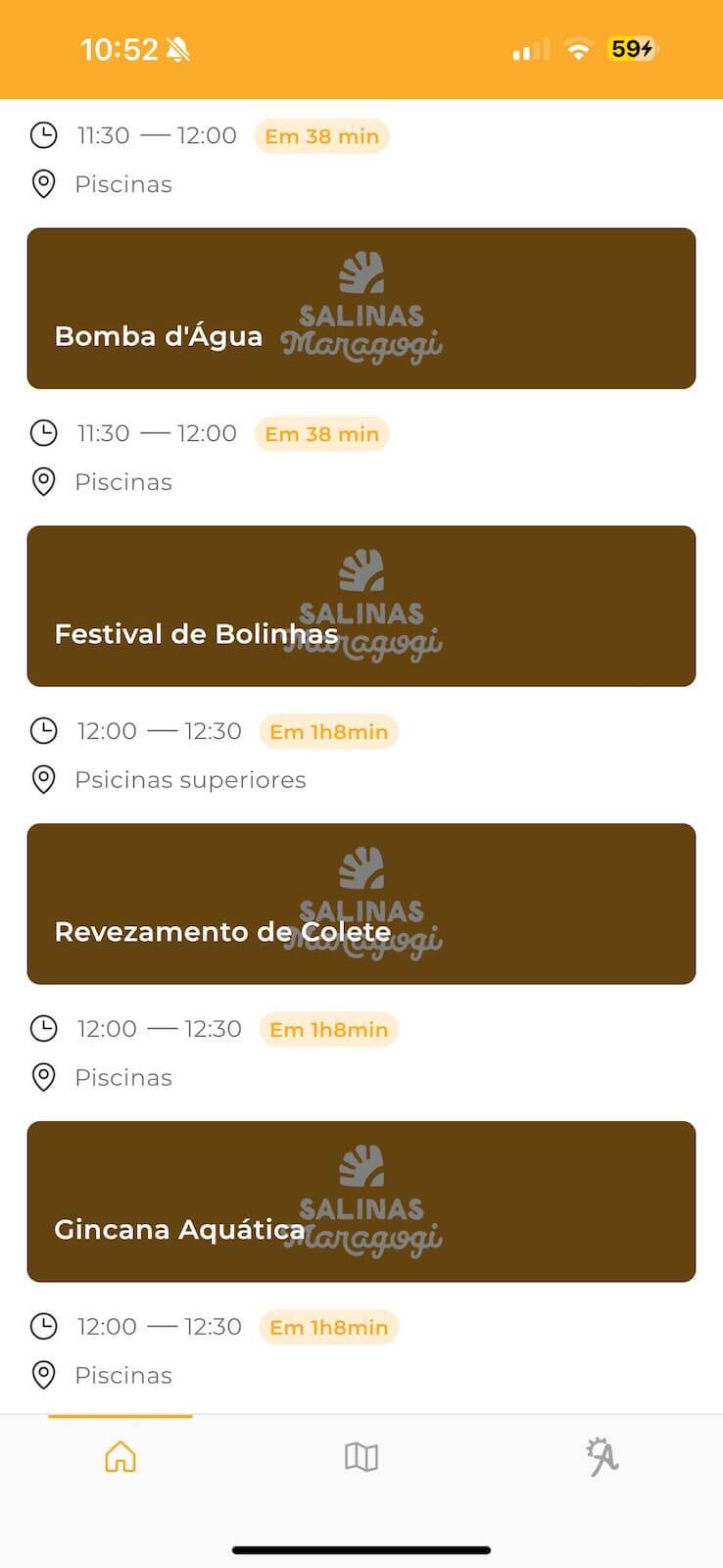Go to the home tab
This screenshot has height=1568, width=723.
pos(120,1457)
